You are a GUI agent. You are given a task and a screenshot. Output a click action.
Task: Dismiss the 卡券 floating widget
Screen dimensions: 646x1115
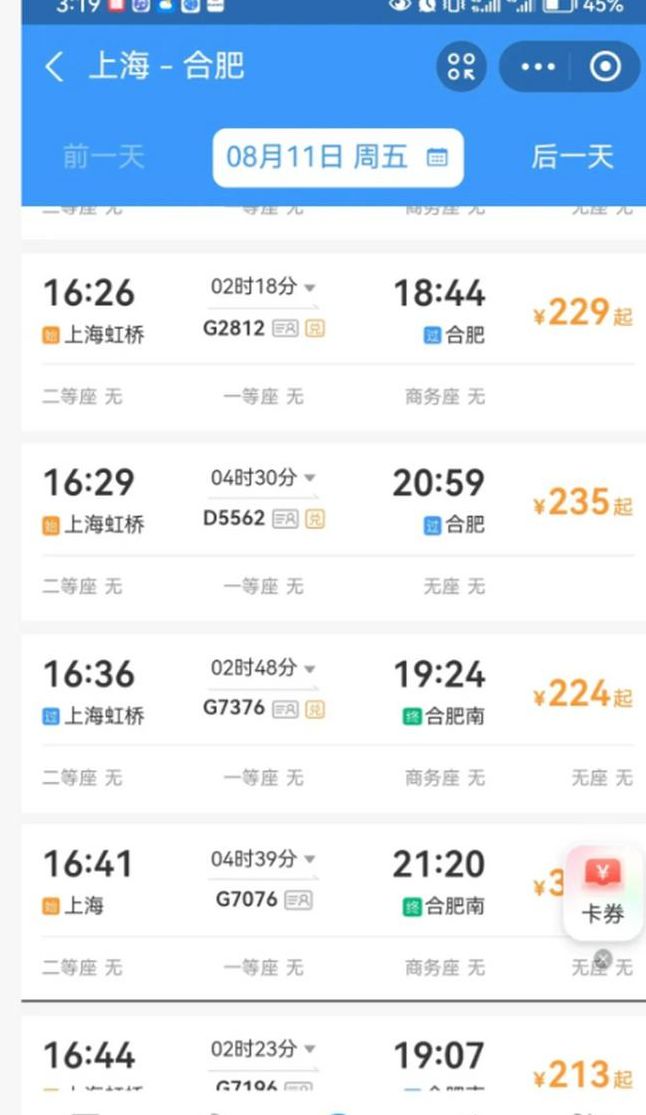pyautogui.click(x=603, y=959)
